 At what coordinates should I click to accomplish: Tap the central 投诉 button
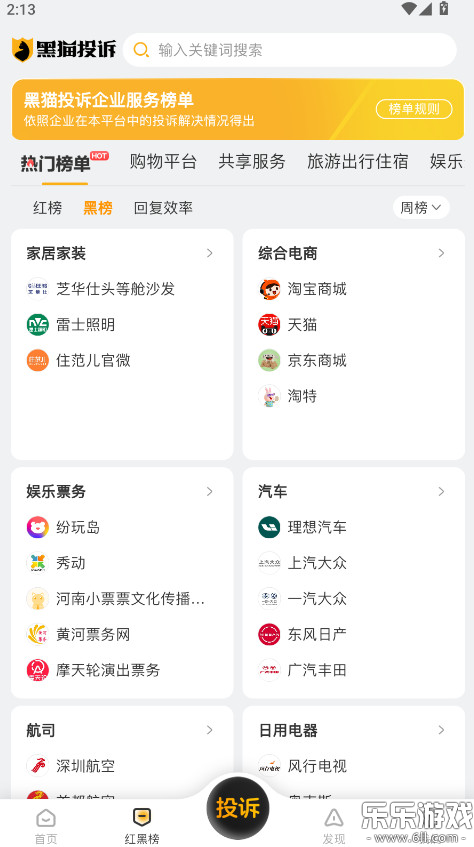pos(238,808)
